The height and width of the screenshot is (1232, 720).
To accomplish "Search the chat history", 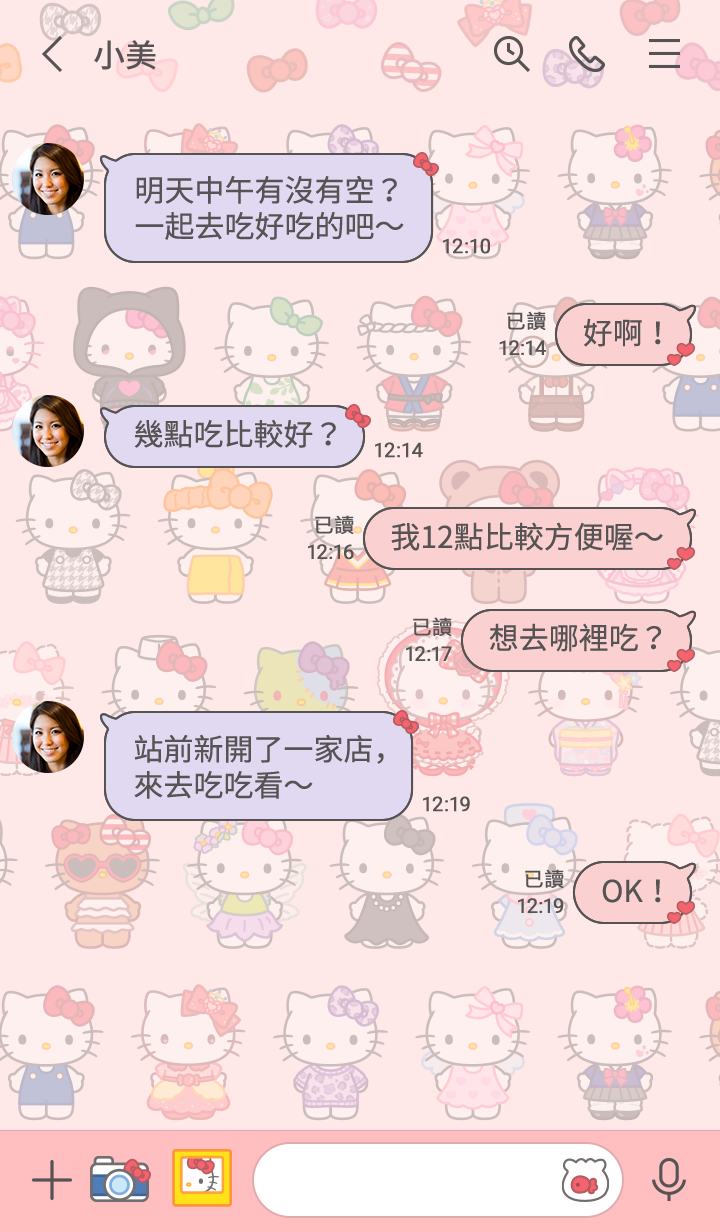I will pos(511,54).
